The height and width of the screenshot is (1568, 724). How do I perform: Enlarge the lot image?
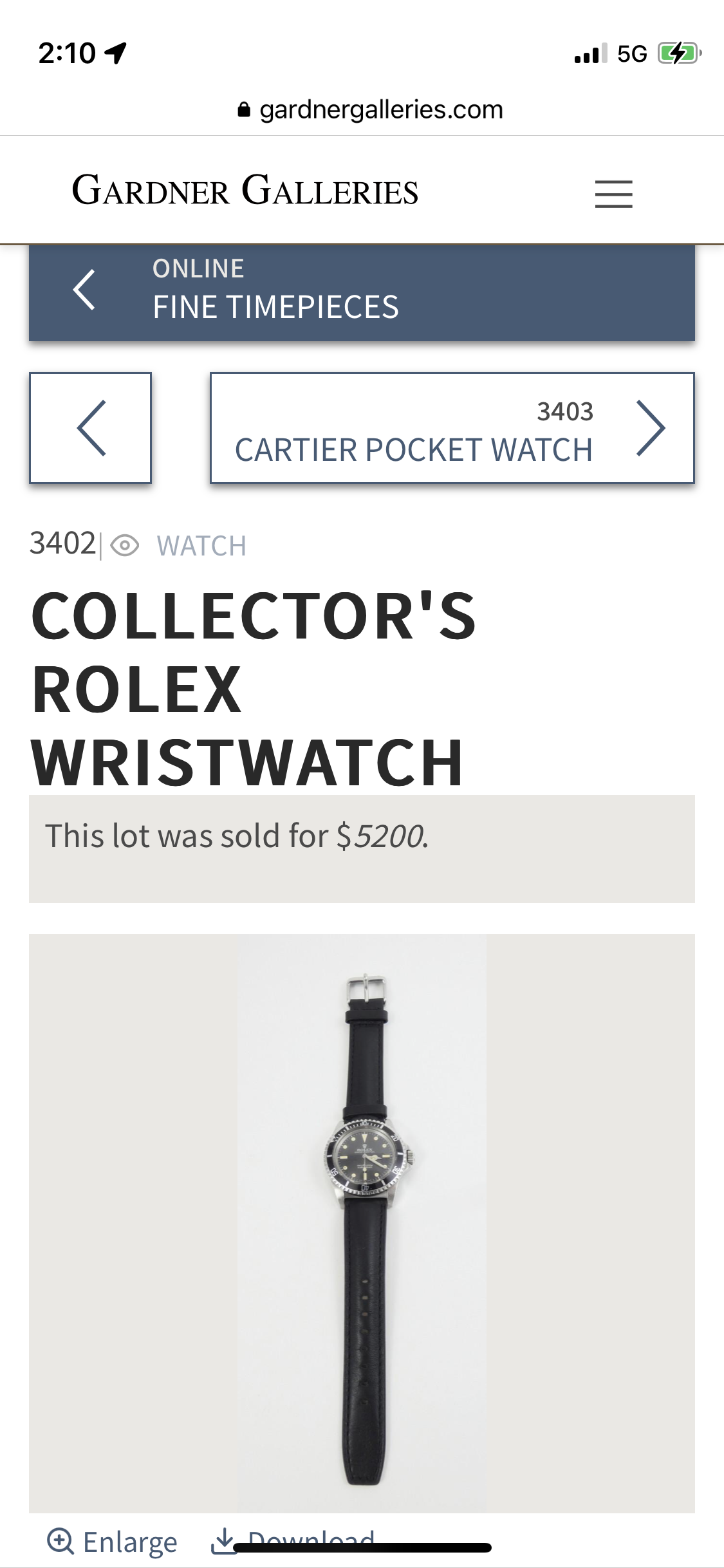point(113,1541)
